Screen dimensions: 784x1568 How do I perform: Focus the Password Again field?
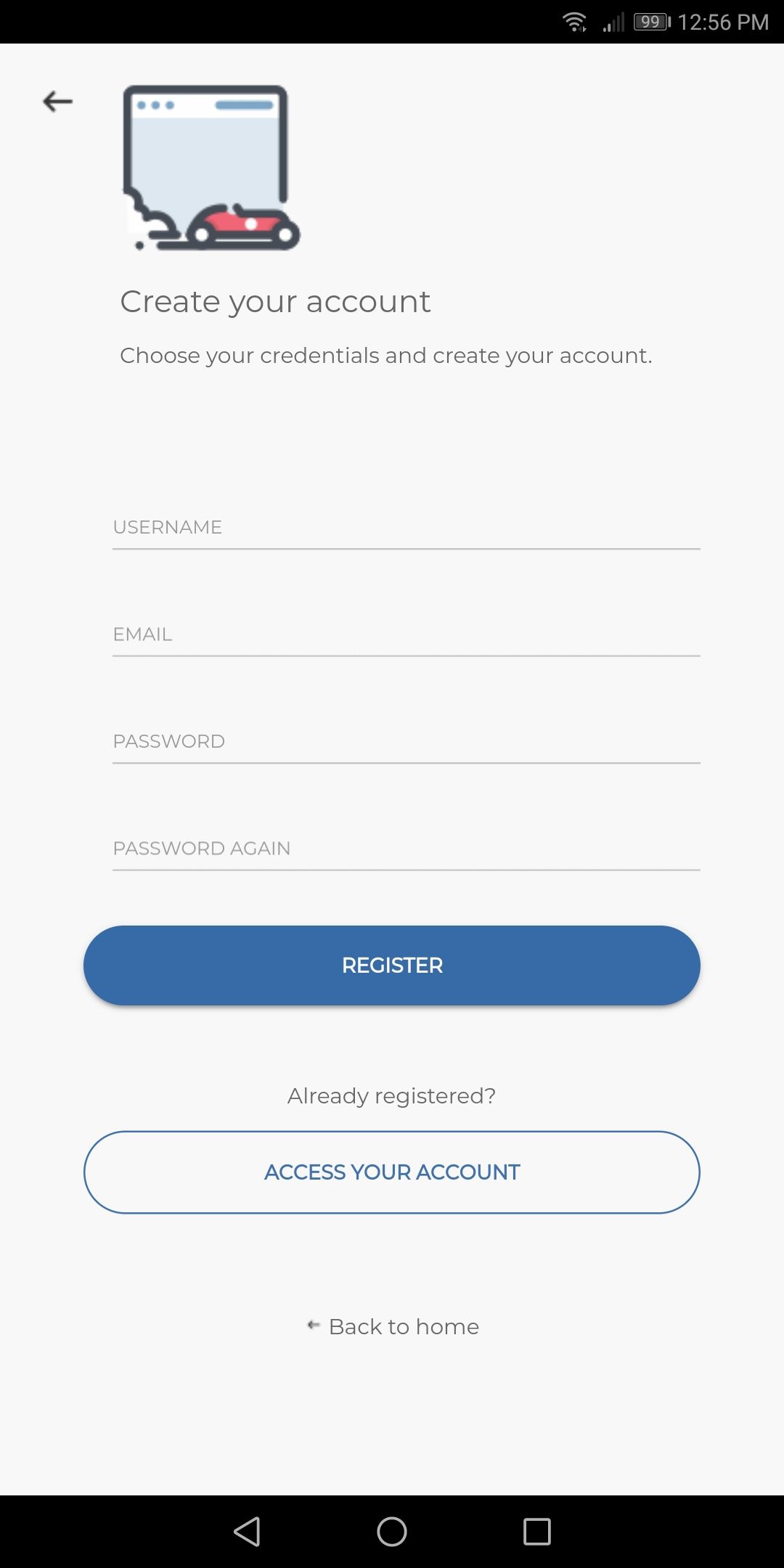[x=406, y=848]
